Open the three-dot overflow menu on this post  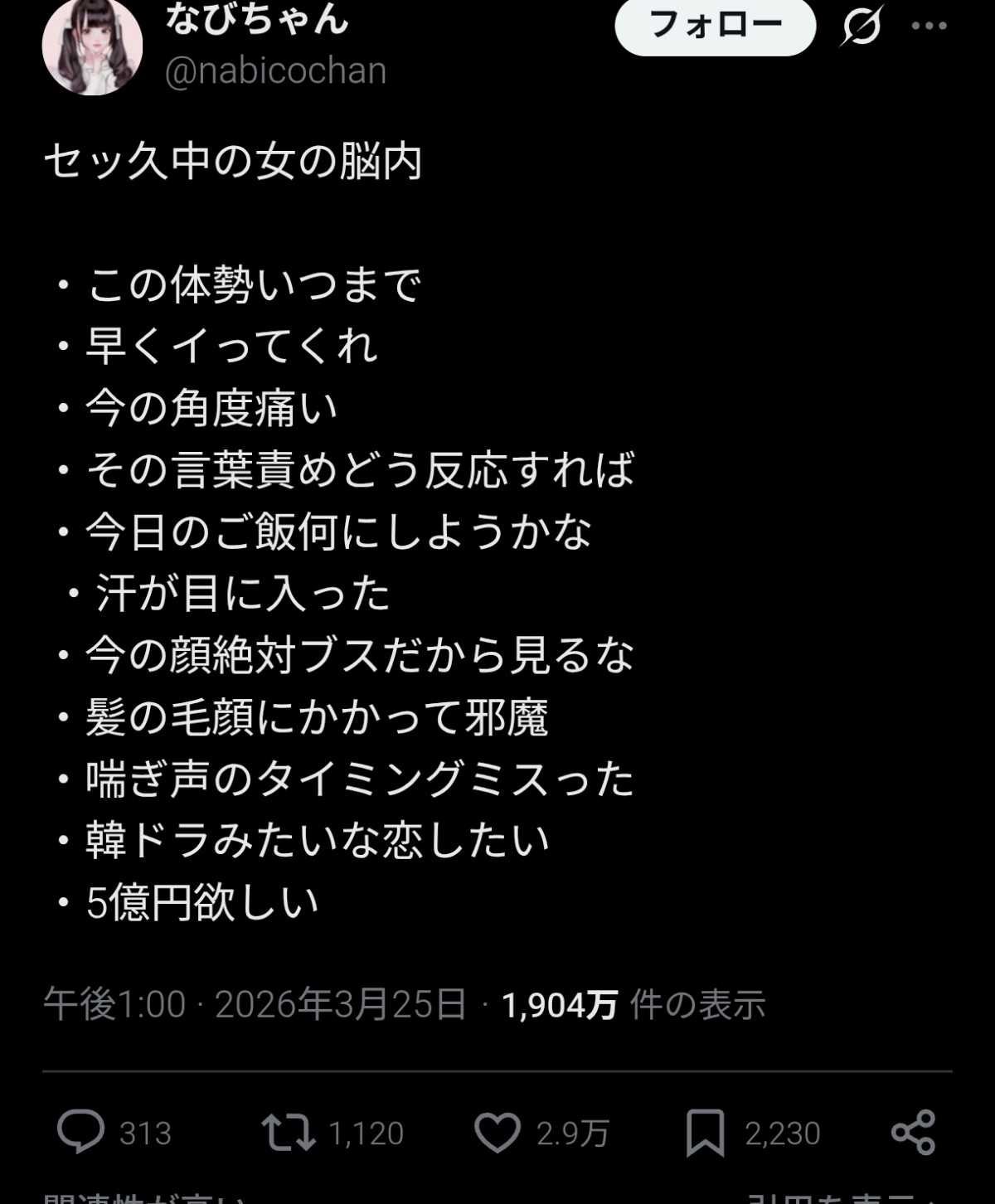point(929,27)
